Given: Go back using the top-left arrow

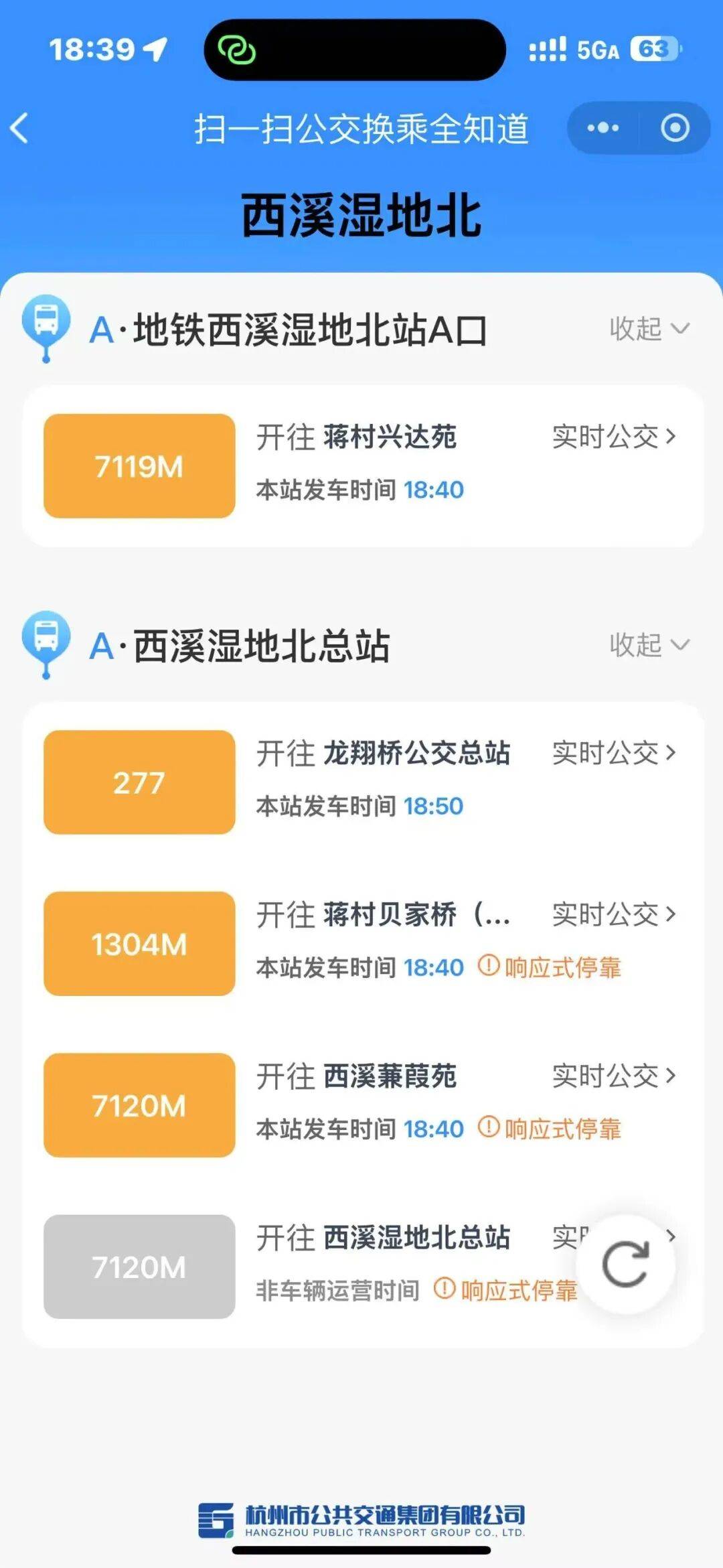Looking at the screenshot, I should coord(20,128).
